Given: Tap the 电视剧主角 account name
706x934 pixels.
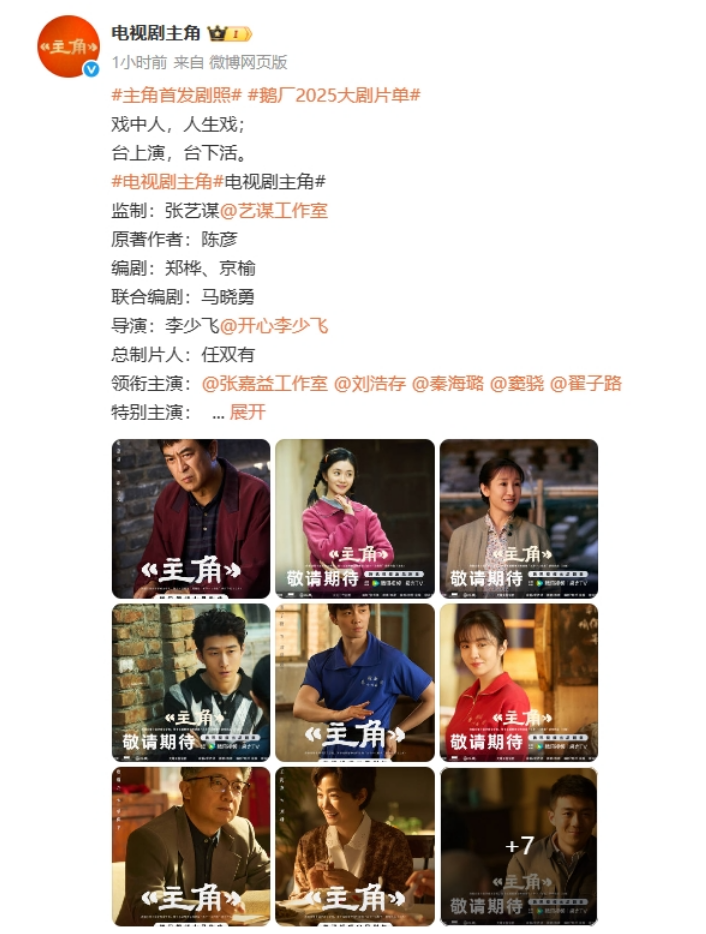Looking at the screenshot, I should 156,33.
